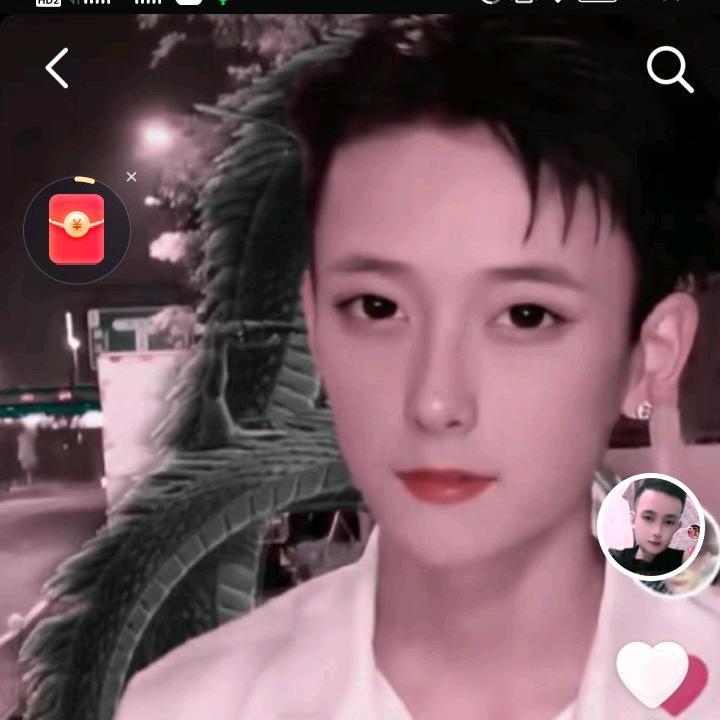The width and height of the screenshot is (720, 720).
Task: Dismiss the red envelope widget
Action: click(x=131, y=177)
